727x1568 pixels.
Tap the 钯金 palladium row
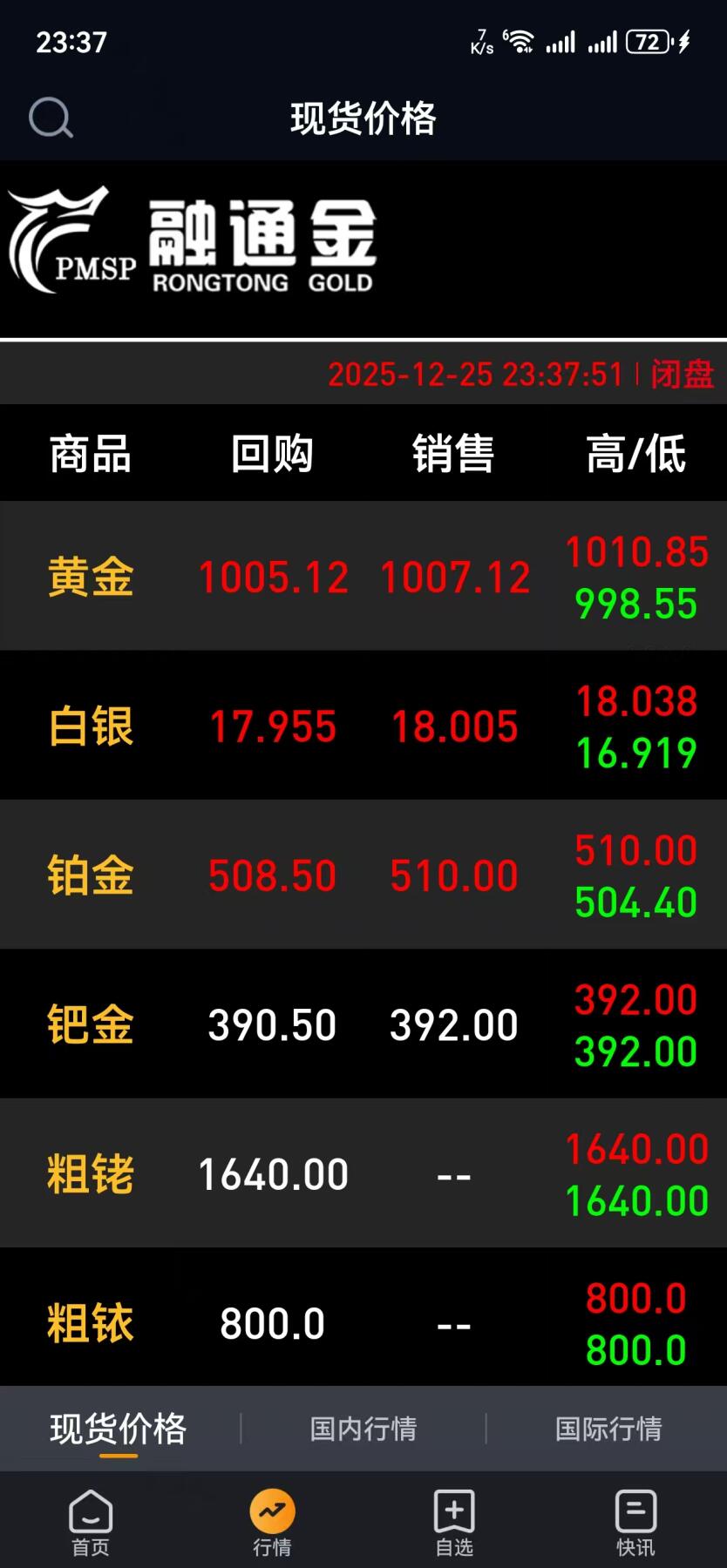[x=363, y=1024]
